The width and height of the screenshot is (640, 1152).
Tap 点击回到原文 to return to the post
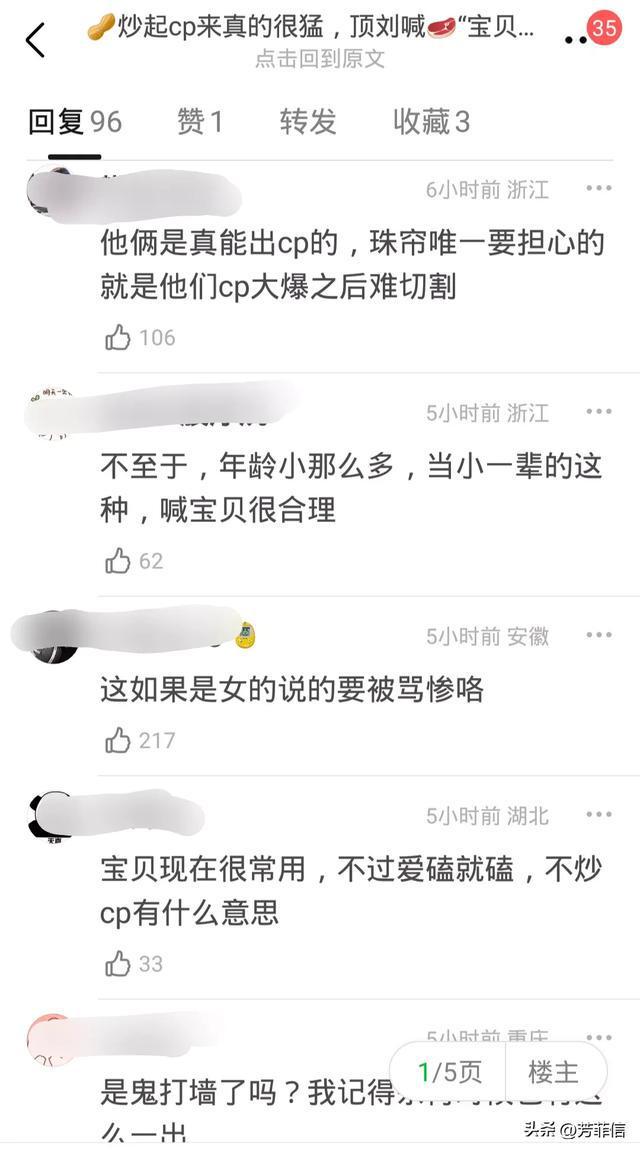320,59
